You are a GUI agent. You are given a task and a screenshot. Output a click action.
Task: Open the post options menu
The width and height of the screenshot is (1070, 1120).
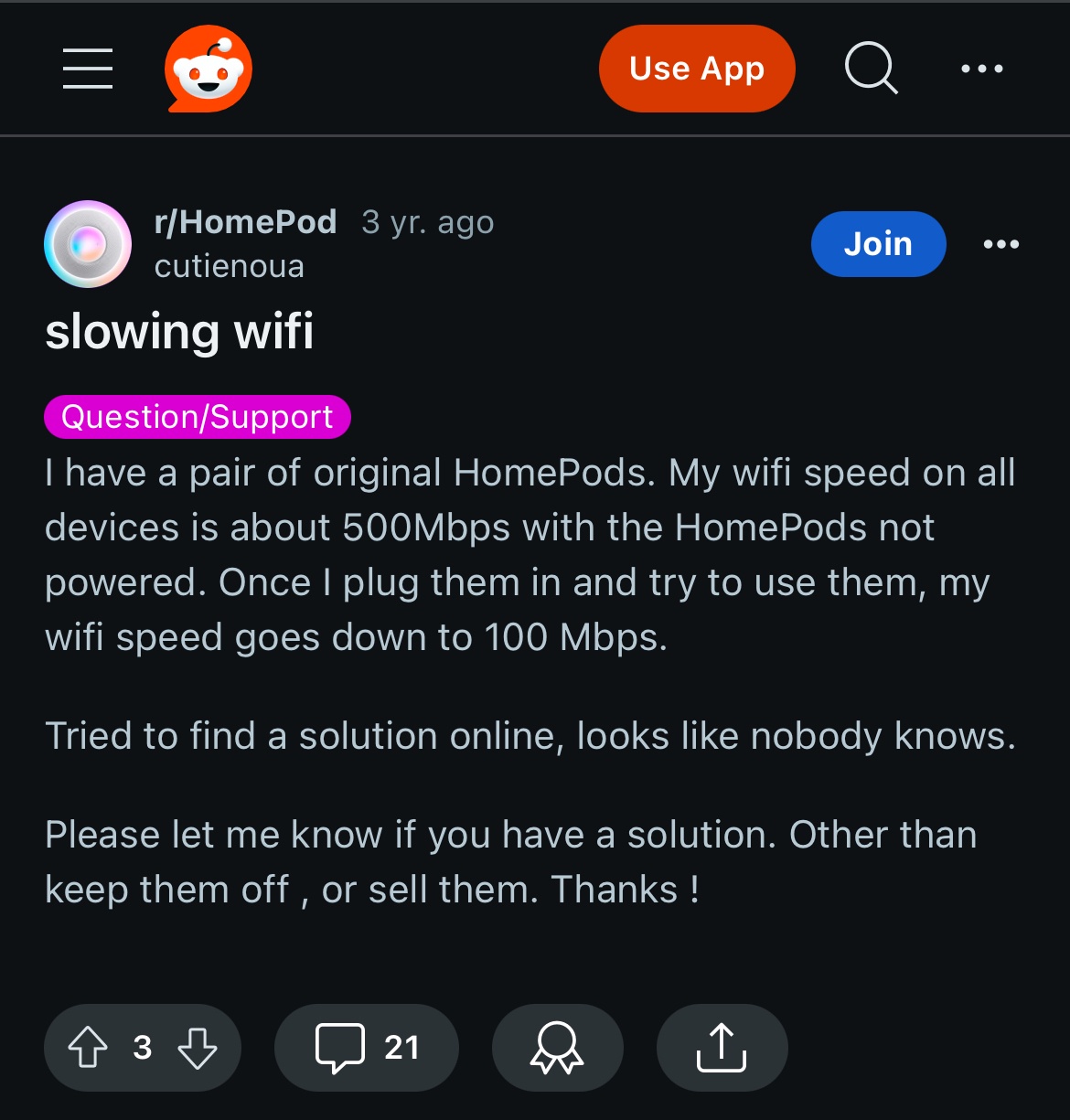tap(1000, 244)
